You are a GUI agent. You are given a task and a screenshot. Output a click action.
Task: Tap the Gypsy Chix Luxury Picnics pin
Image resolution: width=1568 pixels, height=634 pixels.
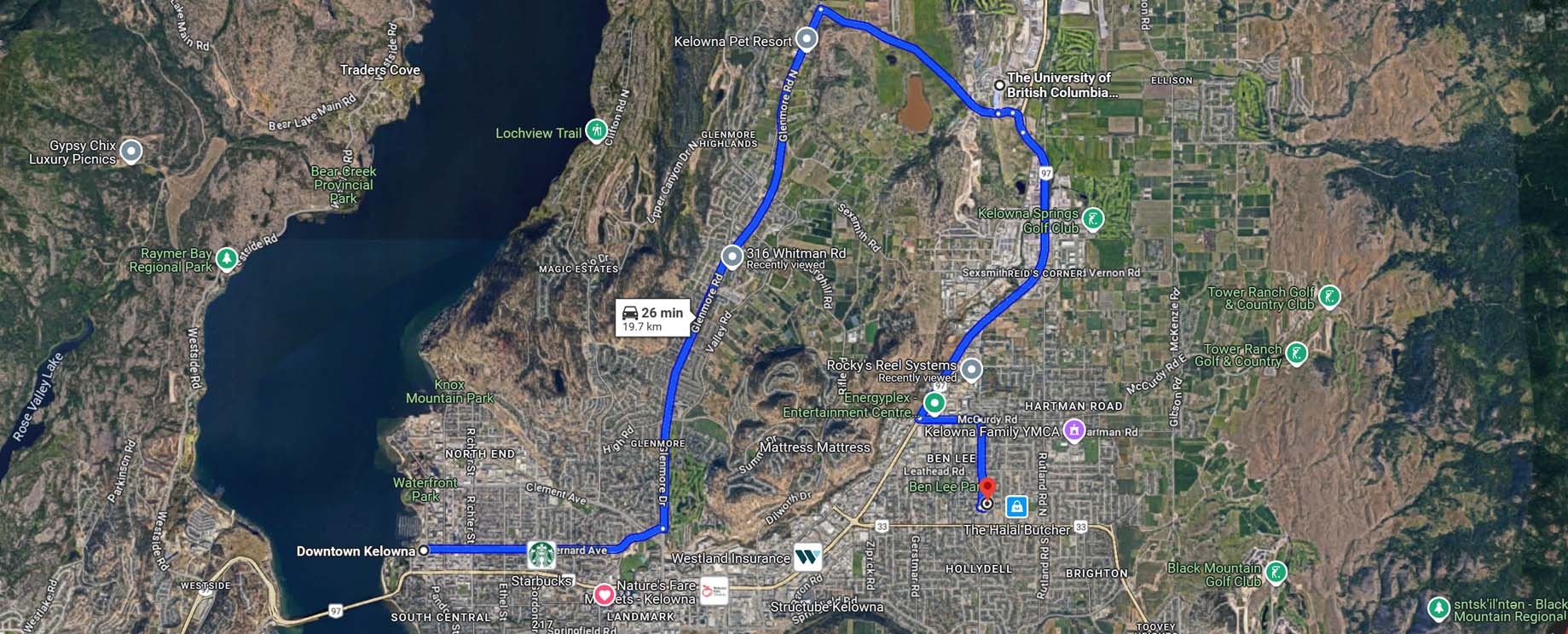[x=130, y=152]
